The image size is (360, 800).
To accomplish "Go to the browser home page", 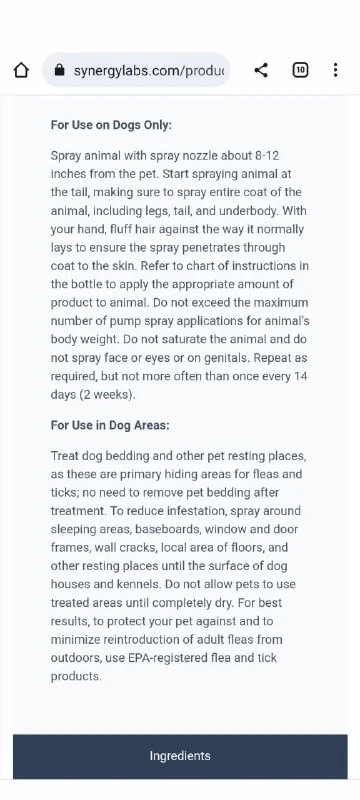I will click(20, 70).
